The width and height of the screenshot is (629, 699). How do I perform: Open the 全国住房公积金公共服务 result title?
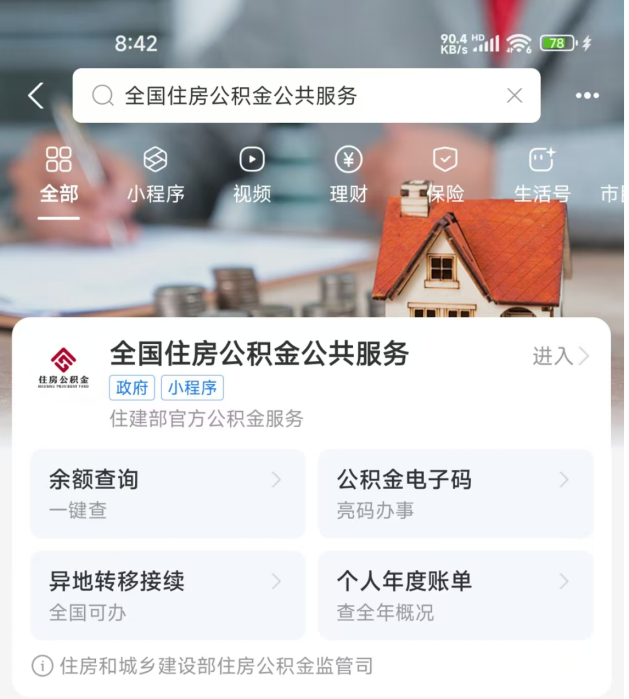click(259, 353)
